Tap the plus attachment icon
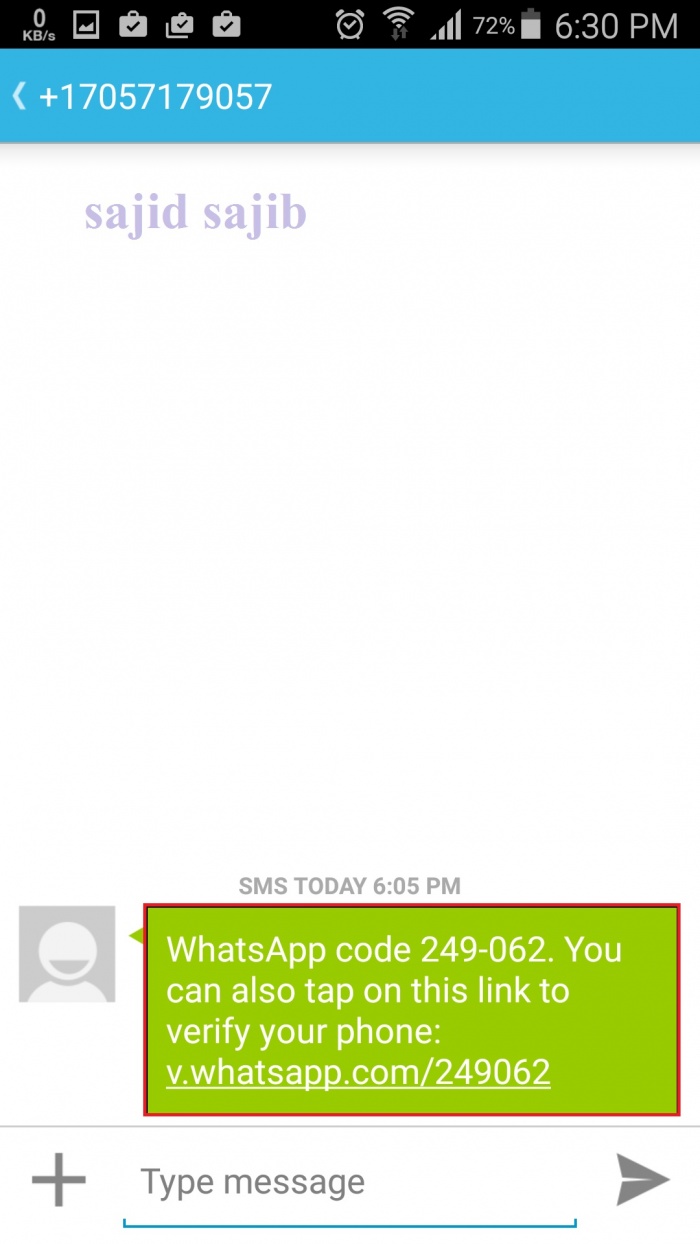 59,1181
